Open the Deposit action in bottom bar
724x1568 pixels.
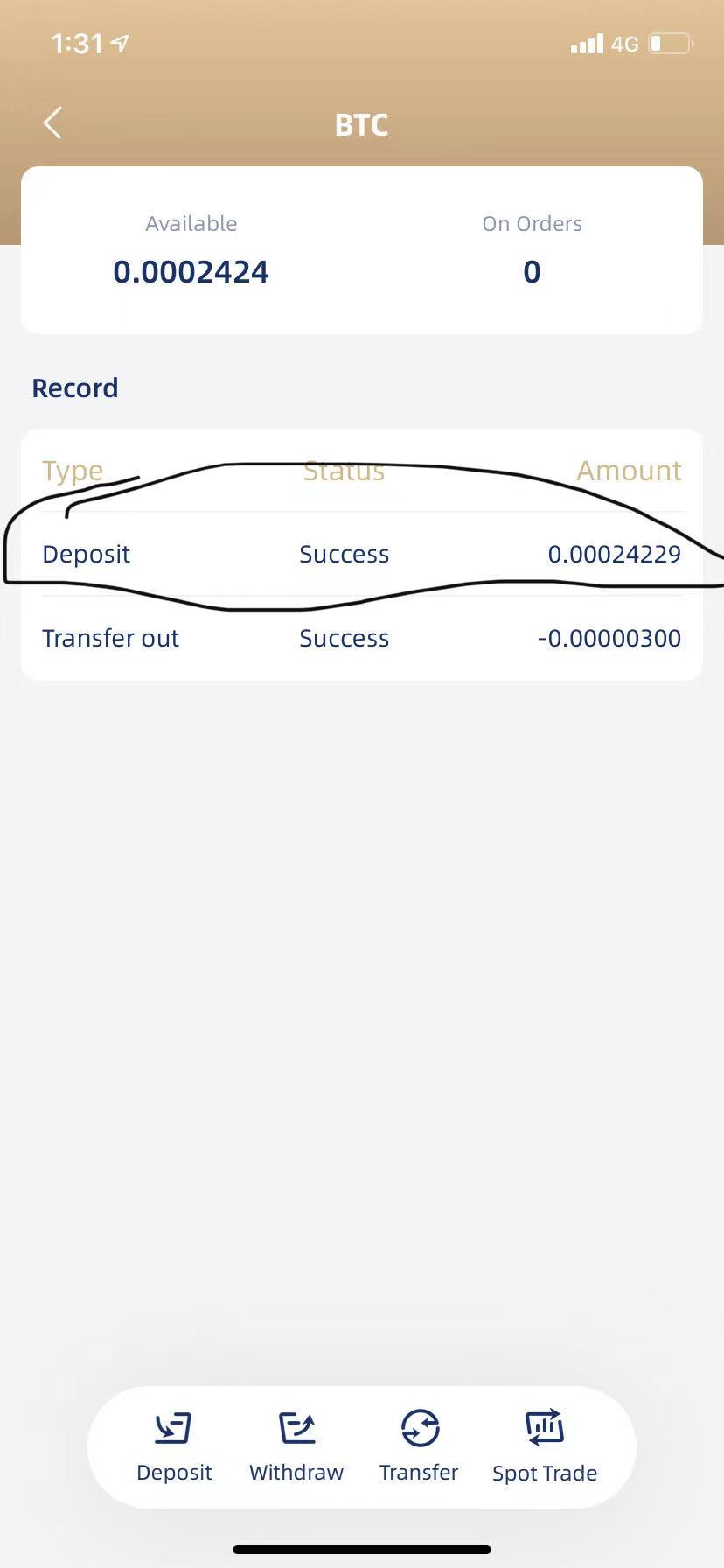pos(173,1447)
